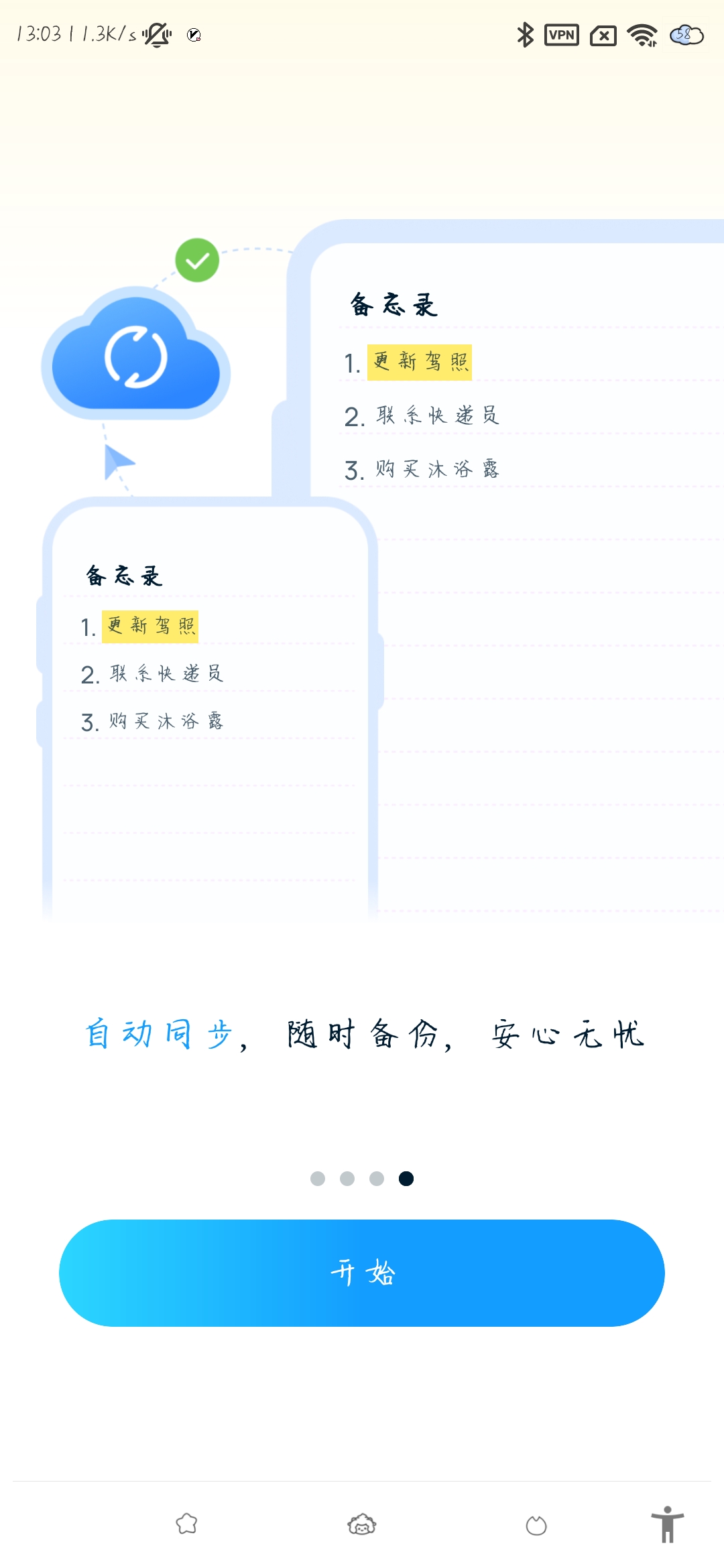Jump to the first onboarding page dot

[x=318, y=1179]
